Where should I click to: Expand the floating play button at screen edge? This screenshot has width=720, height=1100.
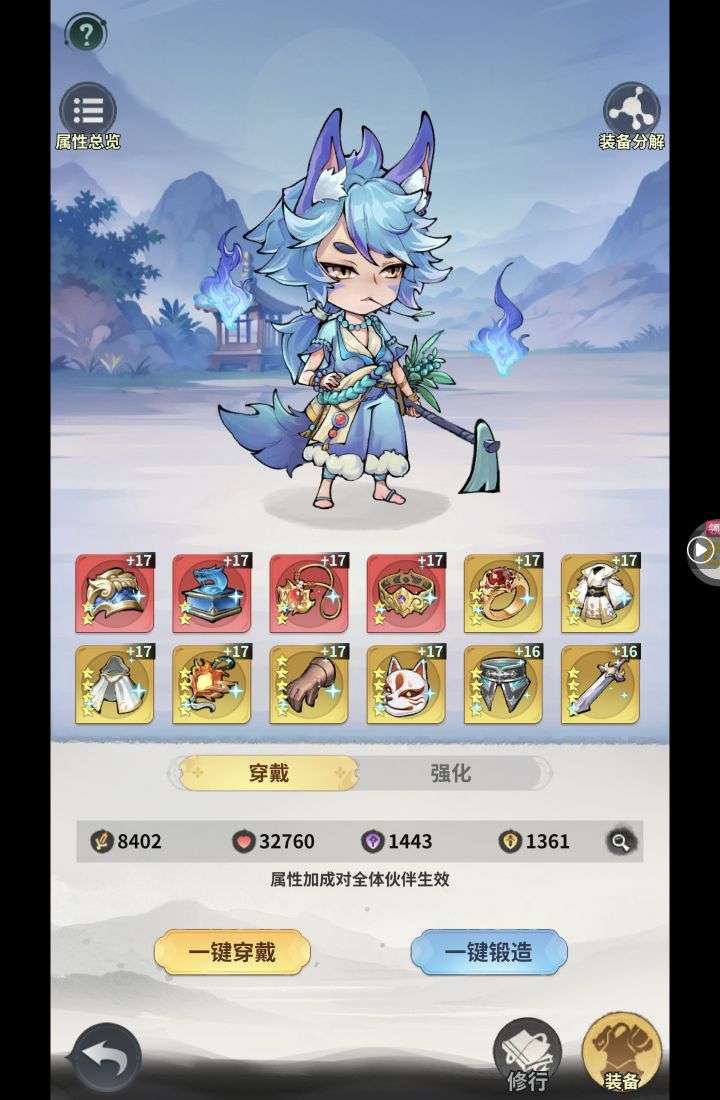(x=701, y=549)
